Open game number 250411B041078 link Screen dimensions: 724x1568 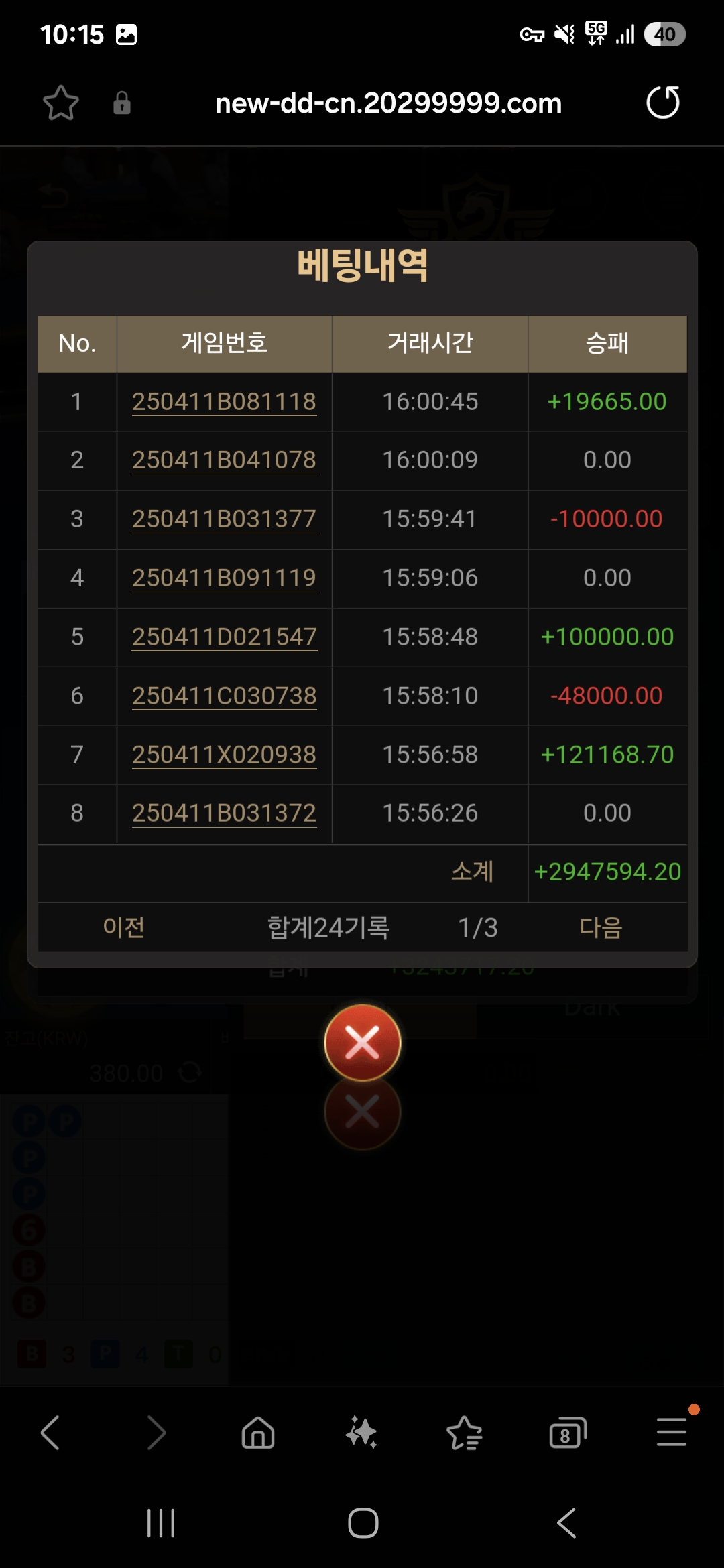[x=224, y=460]
